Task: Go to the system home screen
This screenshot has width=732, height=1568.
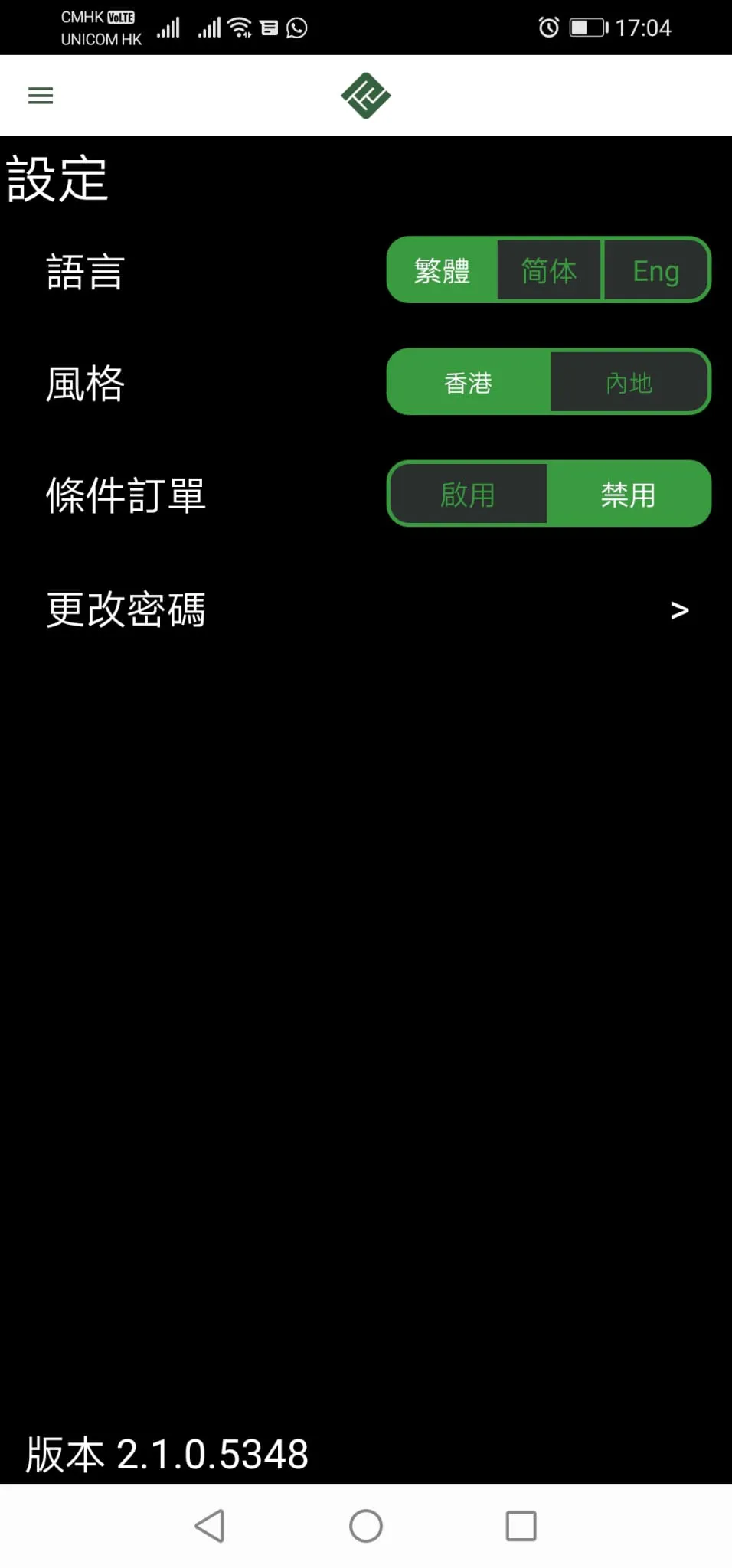Action: tap(366, 1526)
